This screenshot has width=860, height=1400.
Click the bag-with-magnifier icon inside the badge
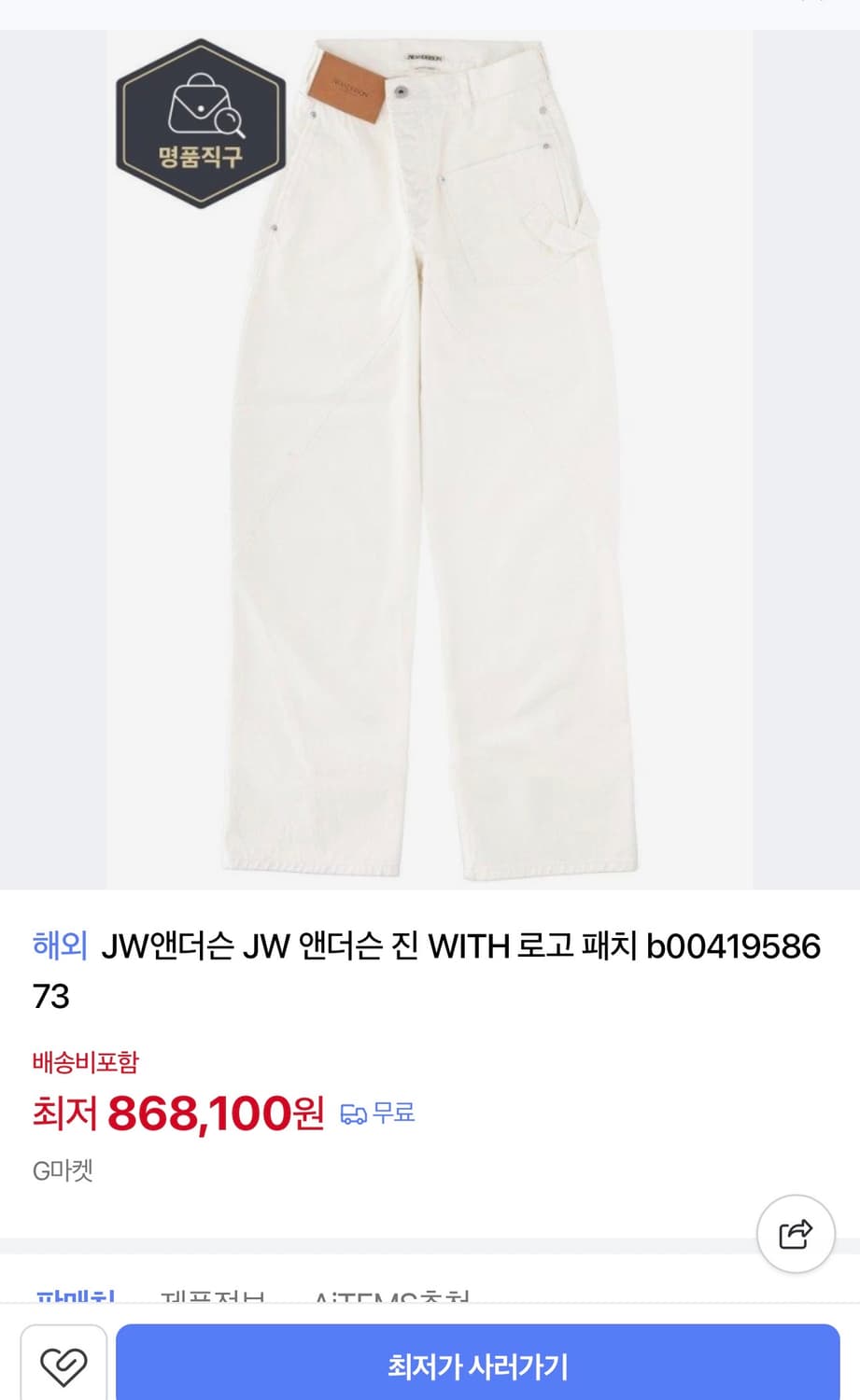click(x=200, y=105)
